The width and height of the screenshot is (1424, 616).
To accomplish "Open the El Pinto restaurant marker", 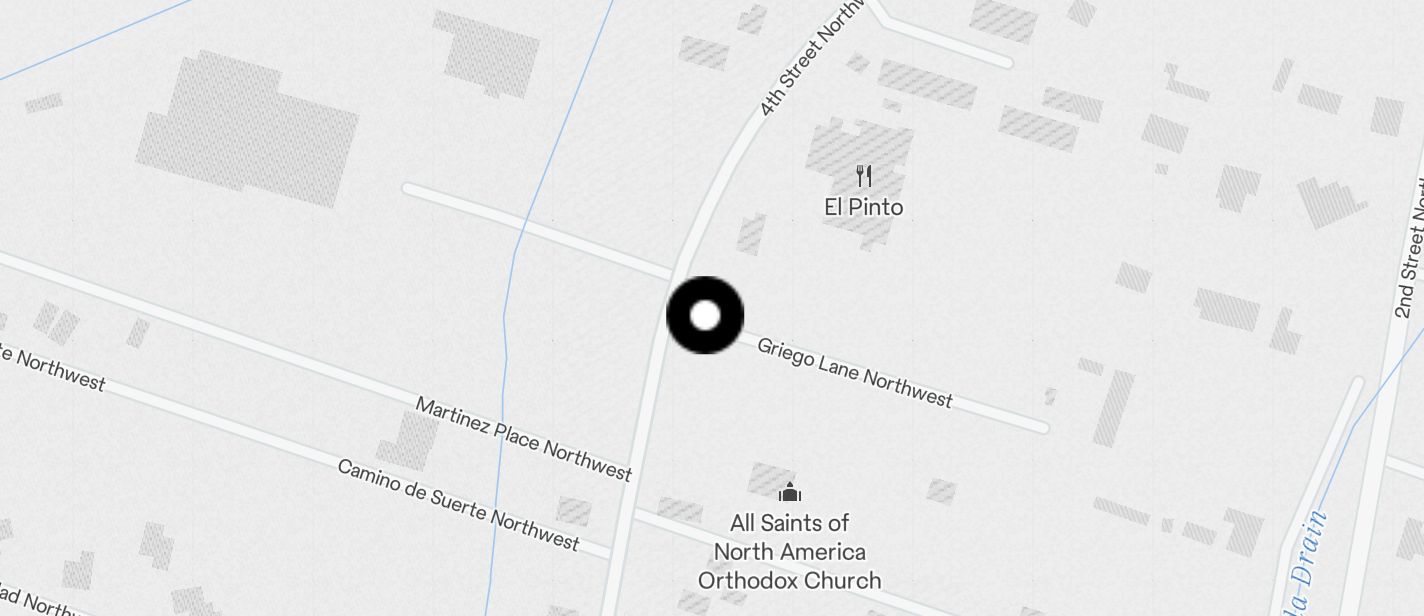I will [864, 179].
